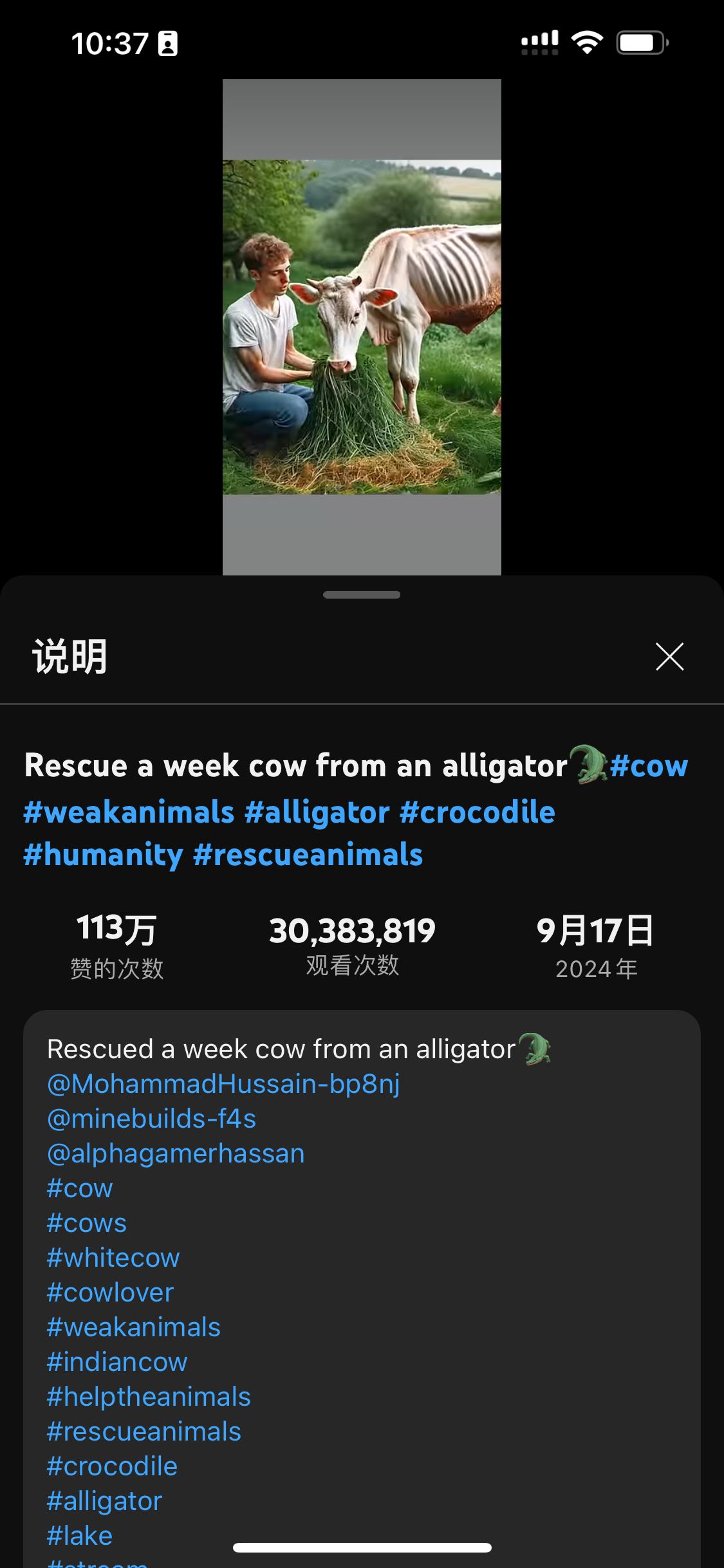Image resolution: width=724 pixels, height=1568 pixels.
Task: Open the #humanity hashtag in the title
Action: pyautogui.click(x=103, y=855)
